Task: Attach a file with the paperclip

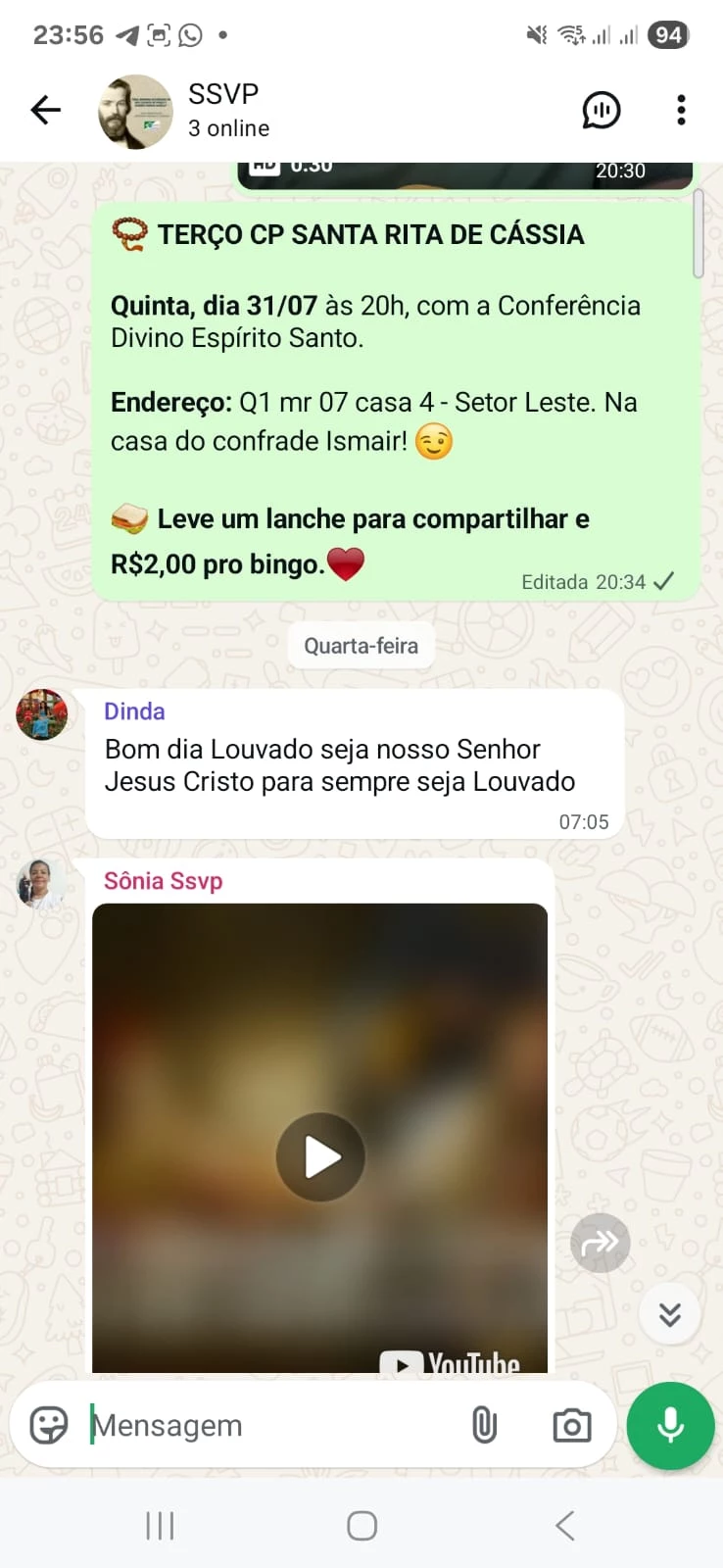Action: [484, 1425]
